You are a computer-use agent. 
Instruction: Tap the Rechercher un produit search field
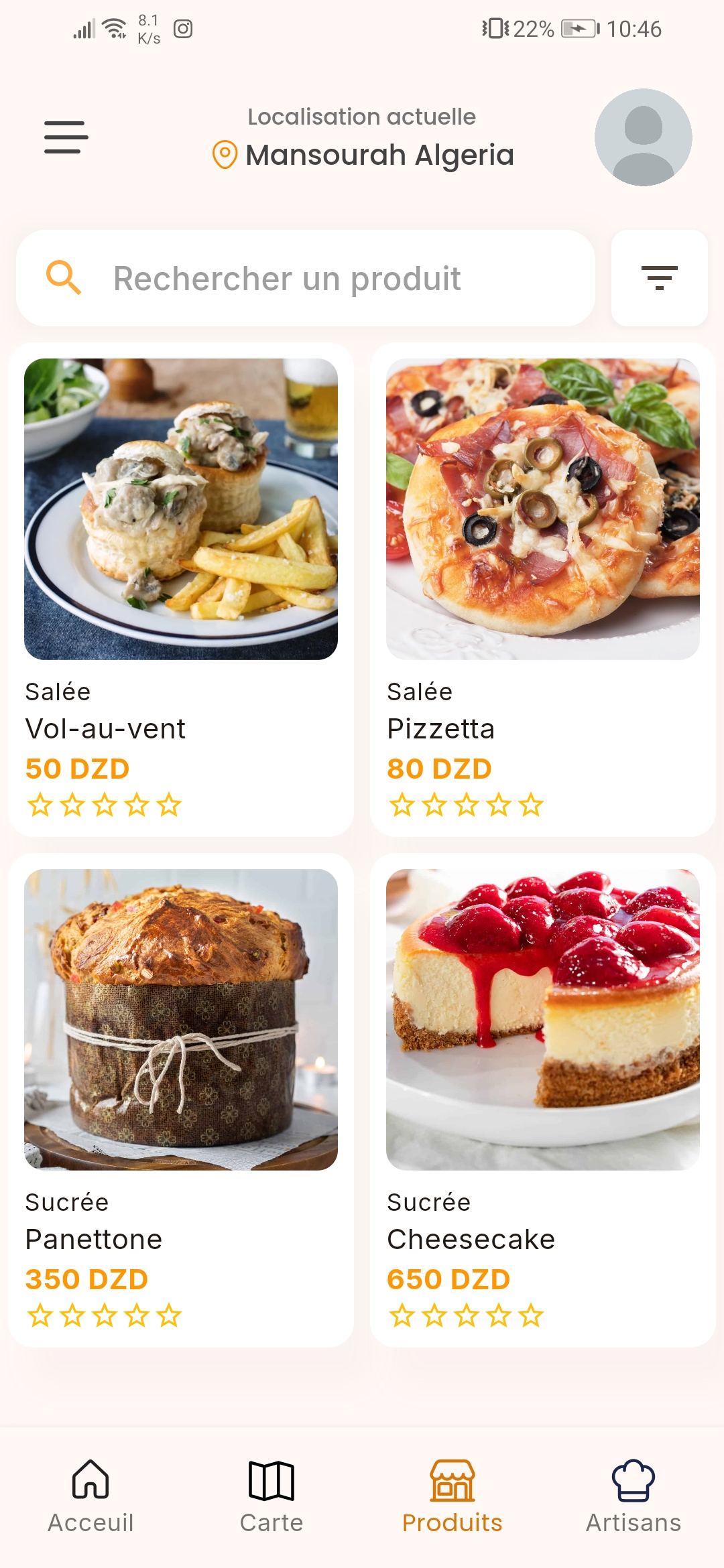click(306, 278)
